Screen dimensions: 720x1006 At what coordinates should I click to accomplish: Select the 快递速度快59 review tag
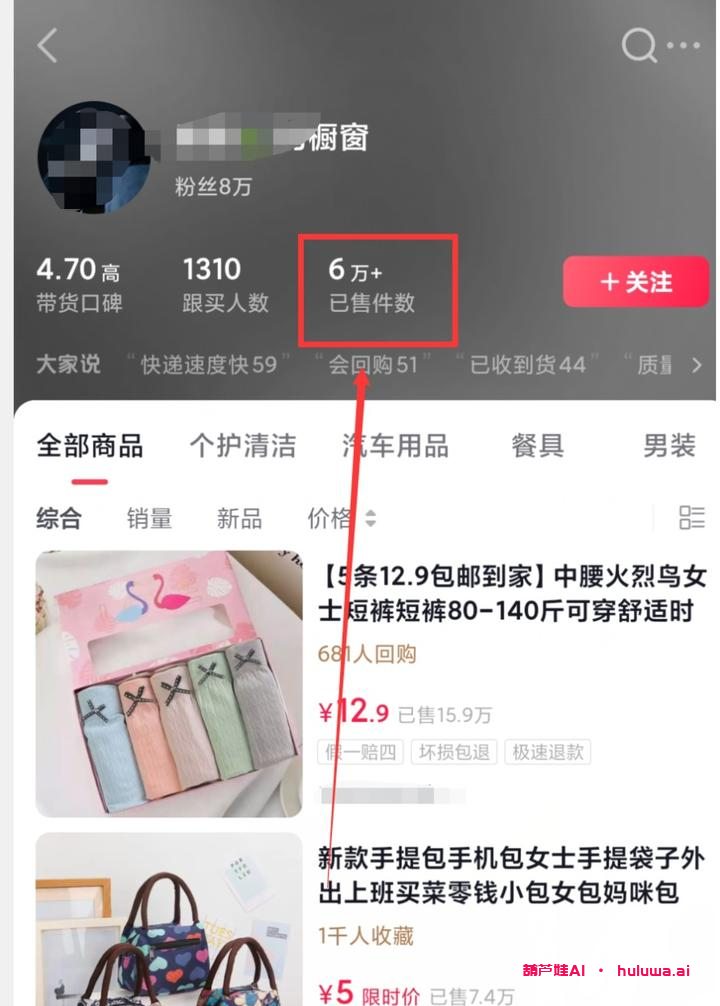(x=208, y=365)
